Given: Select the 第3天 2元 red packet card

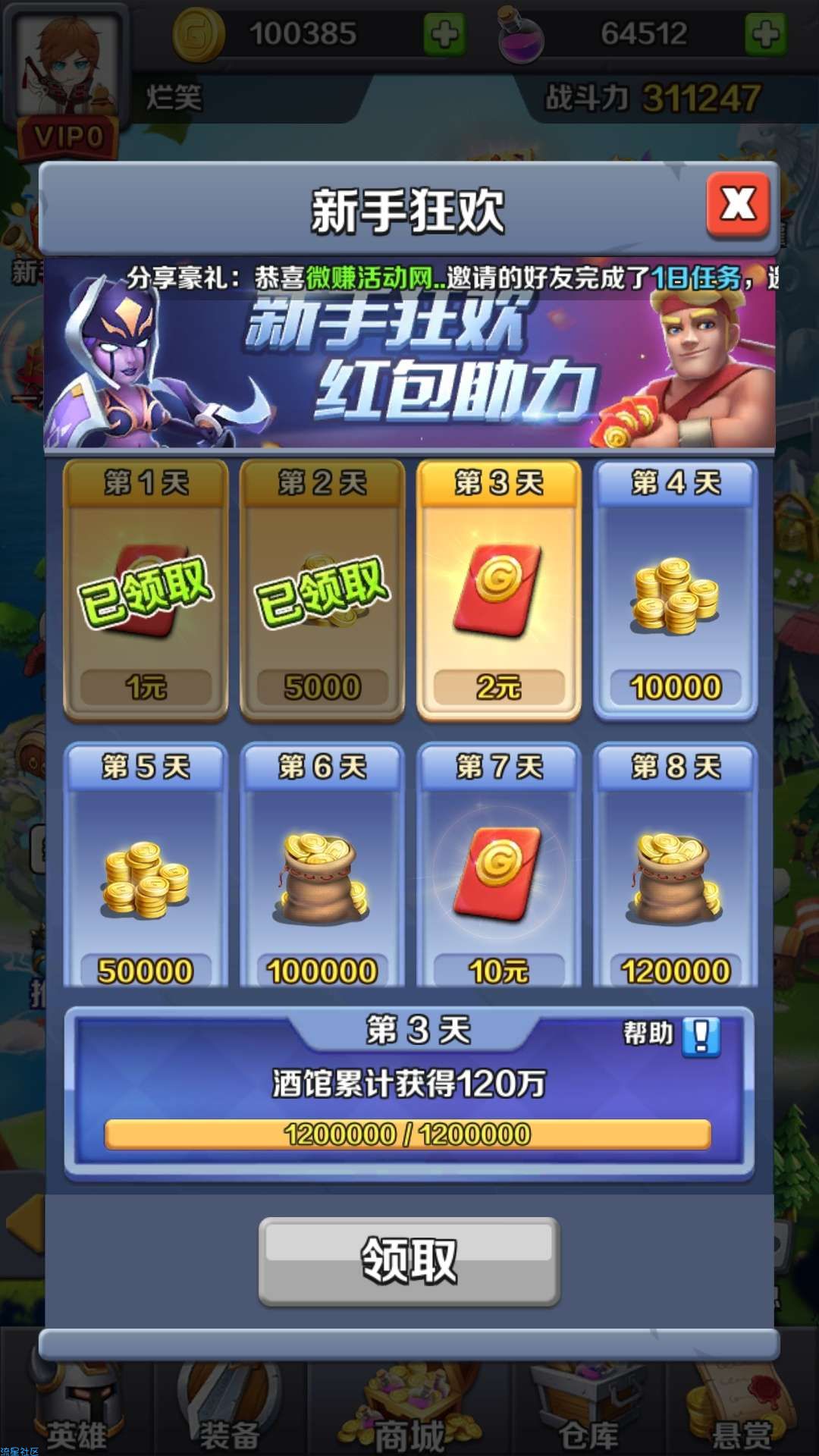Looking at the screenshot, I should pyautogui.click(x=498, y=590).
